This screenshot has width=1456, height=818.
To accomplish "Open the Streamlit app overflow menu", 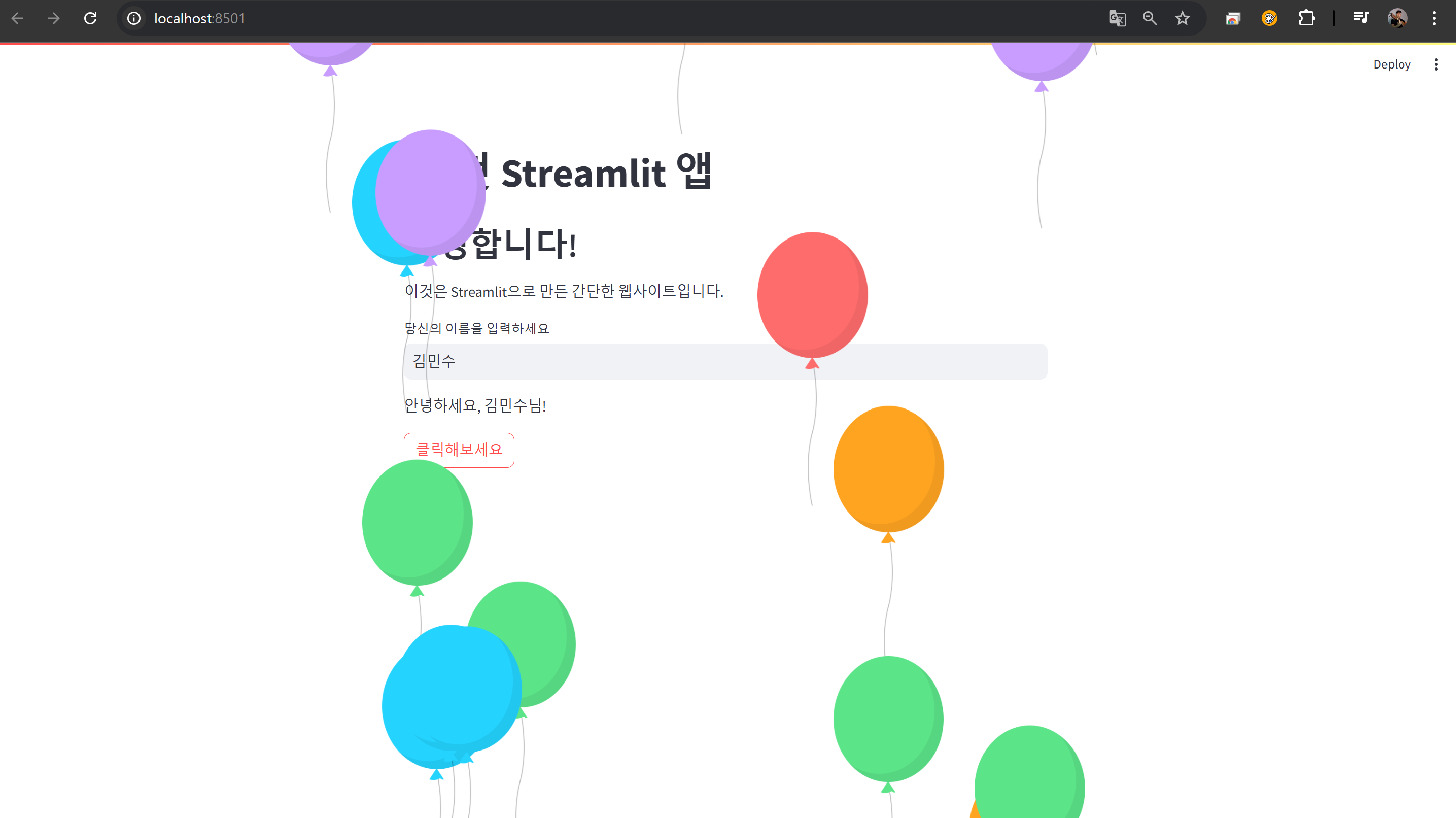I will click(x=1436, y=64).
